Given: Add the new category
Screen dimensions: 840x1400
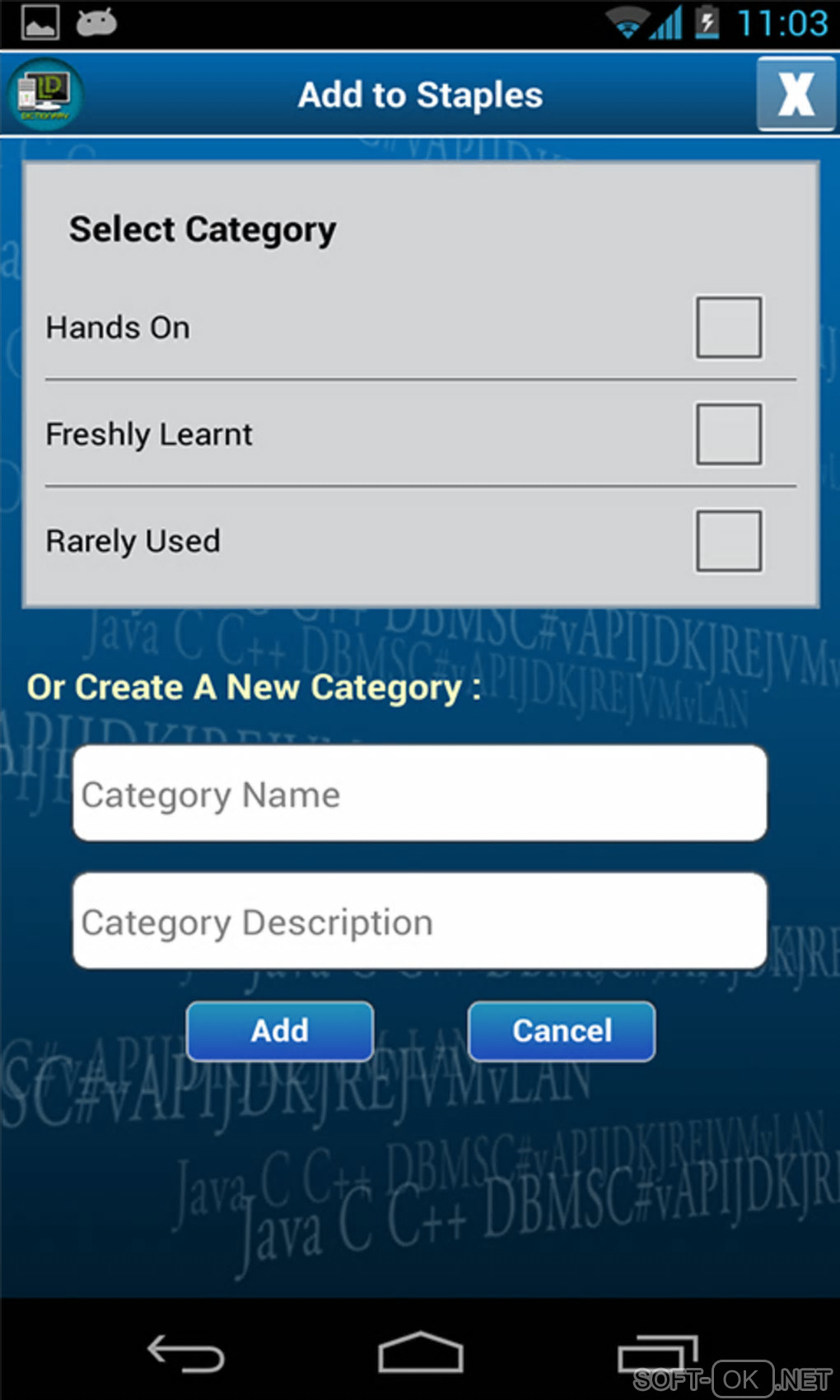Looking at the screenshot, I should [280, 1031].
